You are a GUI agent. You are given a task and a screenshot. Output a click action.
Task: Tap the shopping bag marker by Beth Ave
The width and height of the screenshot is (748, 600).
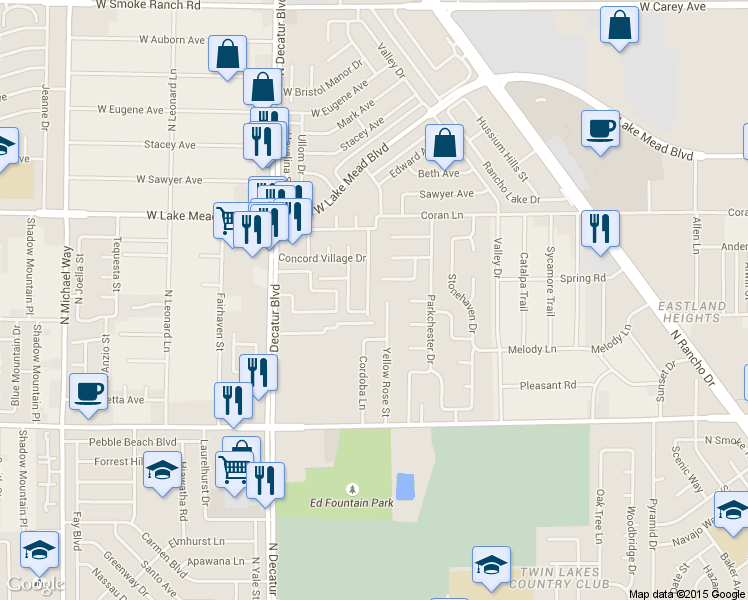click(444, 144)
